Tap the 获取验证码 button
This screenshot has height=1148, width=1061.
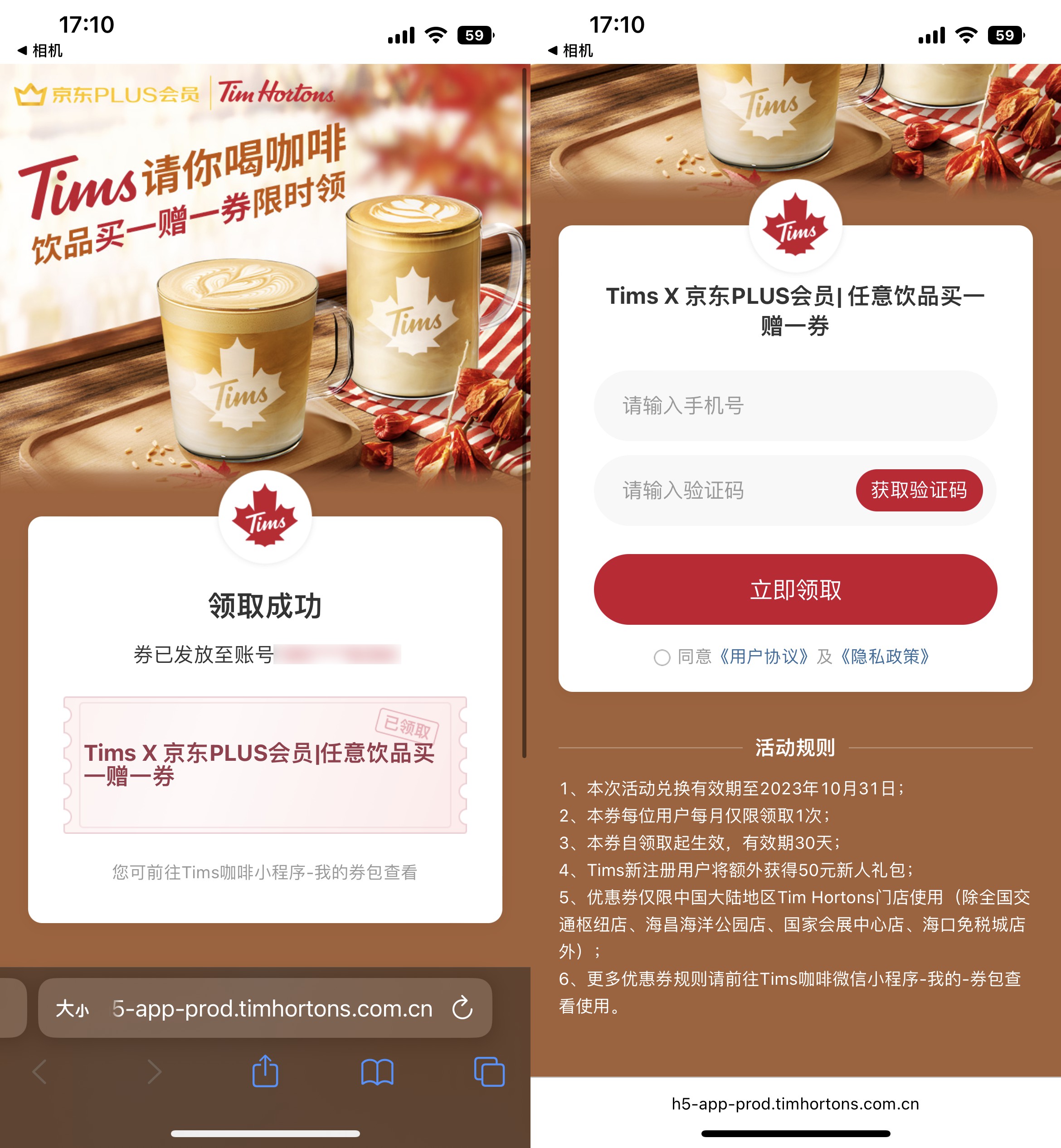(x=919, y=490)
